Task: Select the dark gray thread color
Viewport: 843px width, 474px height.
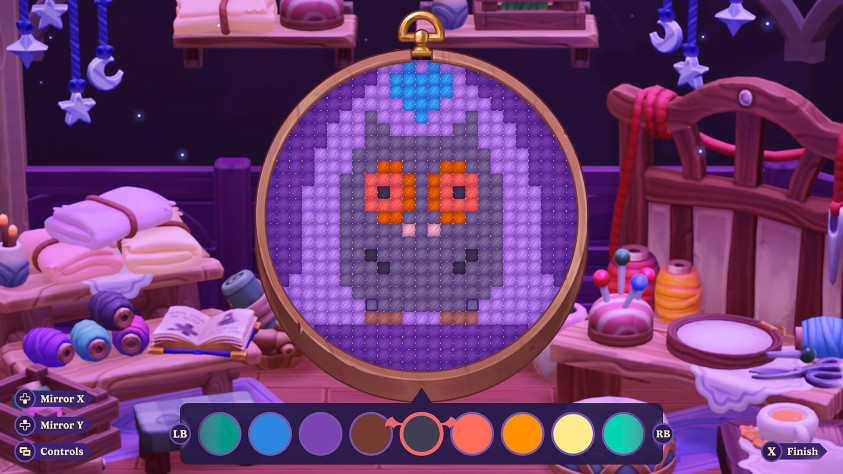Action: coord(421,434)
